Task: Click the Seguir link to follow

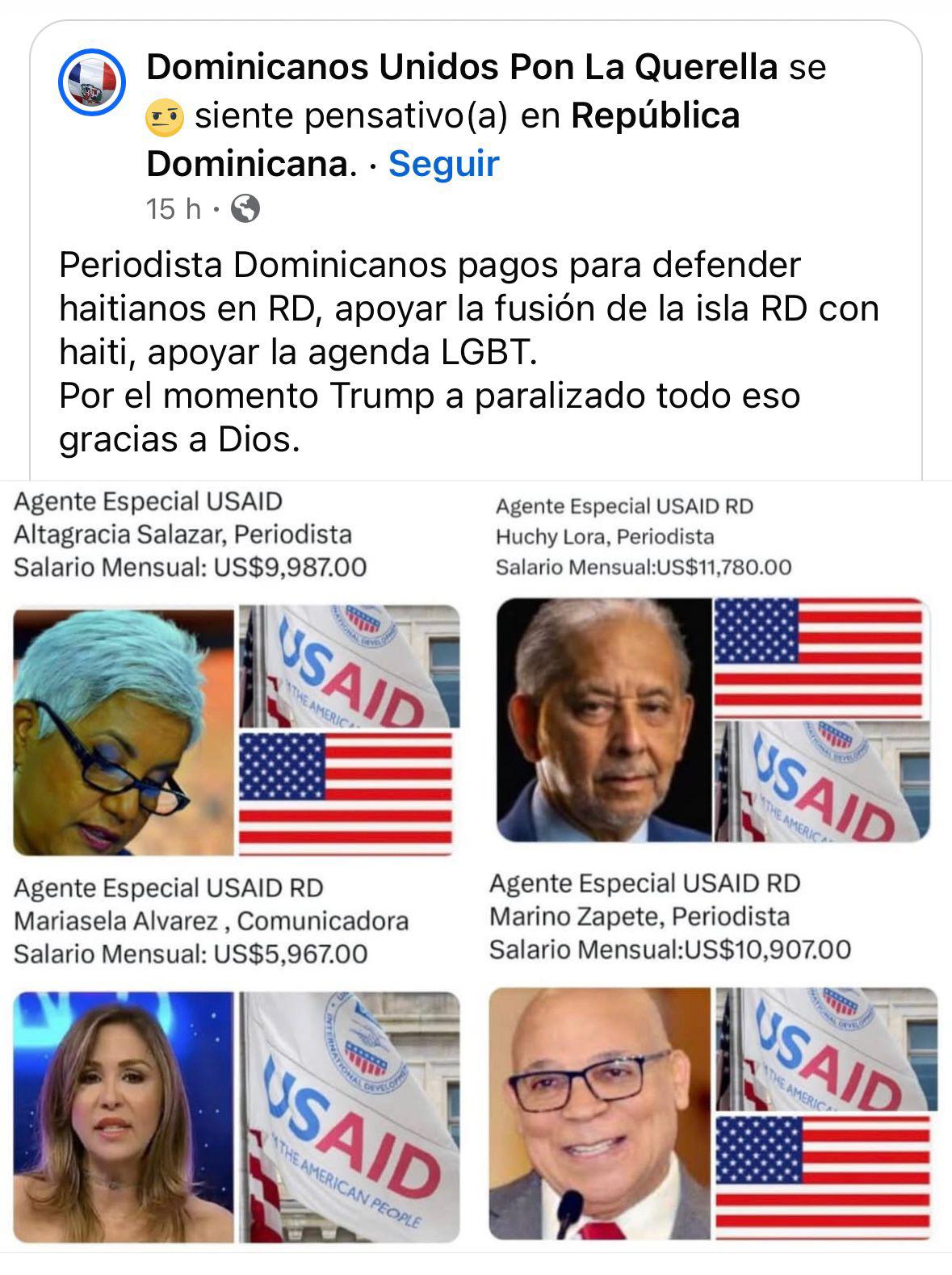Action: point(441,165)
